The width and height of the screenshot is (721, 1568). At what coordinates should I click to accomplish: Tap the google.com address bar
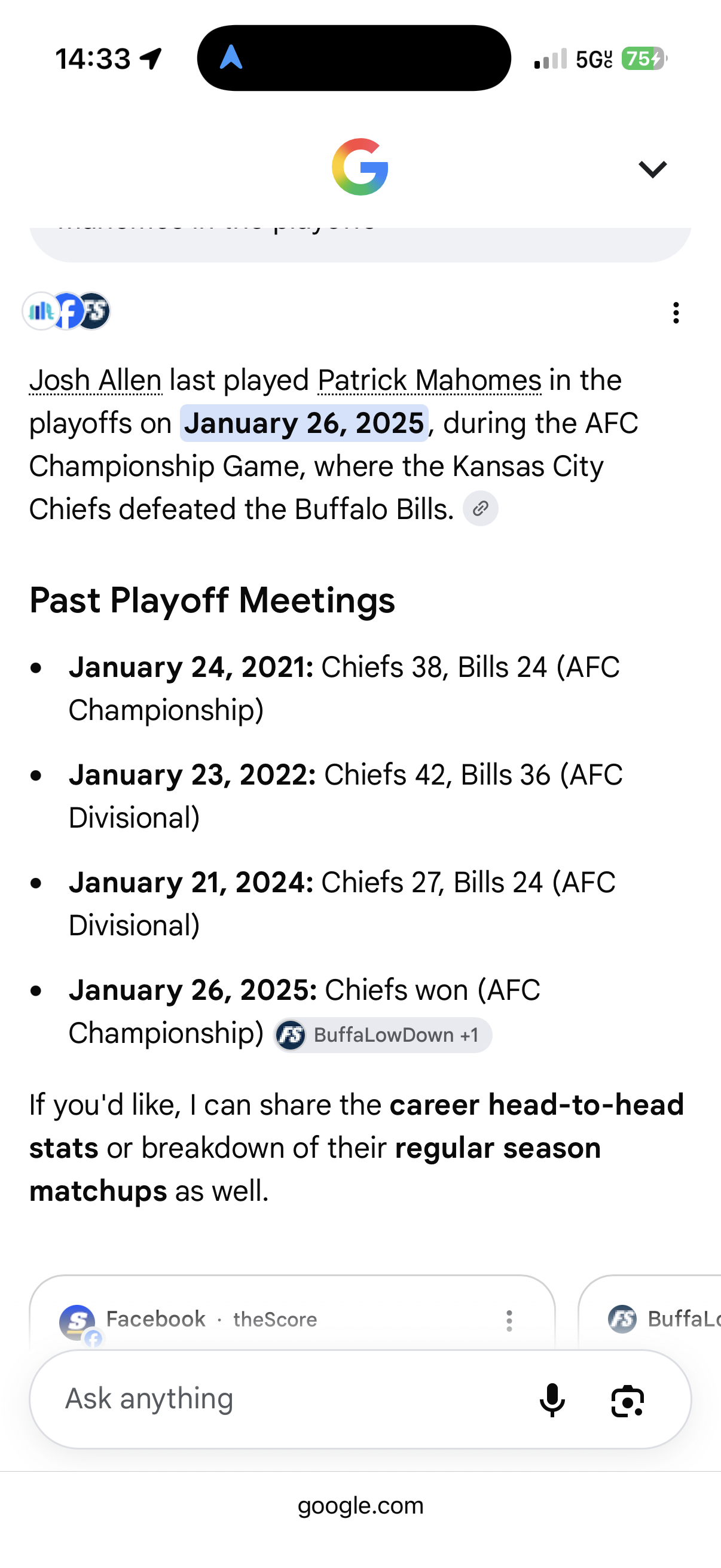(x=360, y=1505)
